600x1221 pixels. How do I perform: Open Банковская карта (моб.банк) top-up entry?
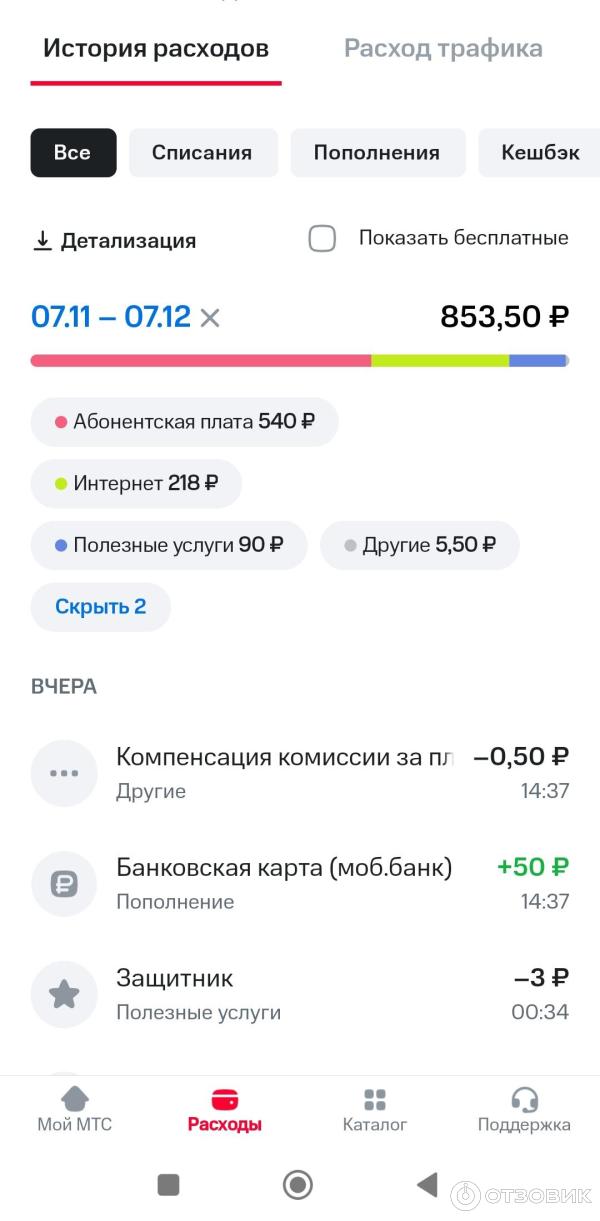300,883
